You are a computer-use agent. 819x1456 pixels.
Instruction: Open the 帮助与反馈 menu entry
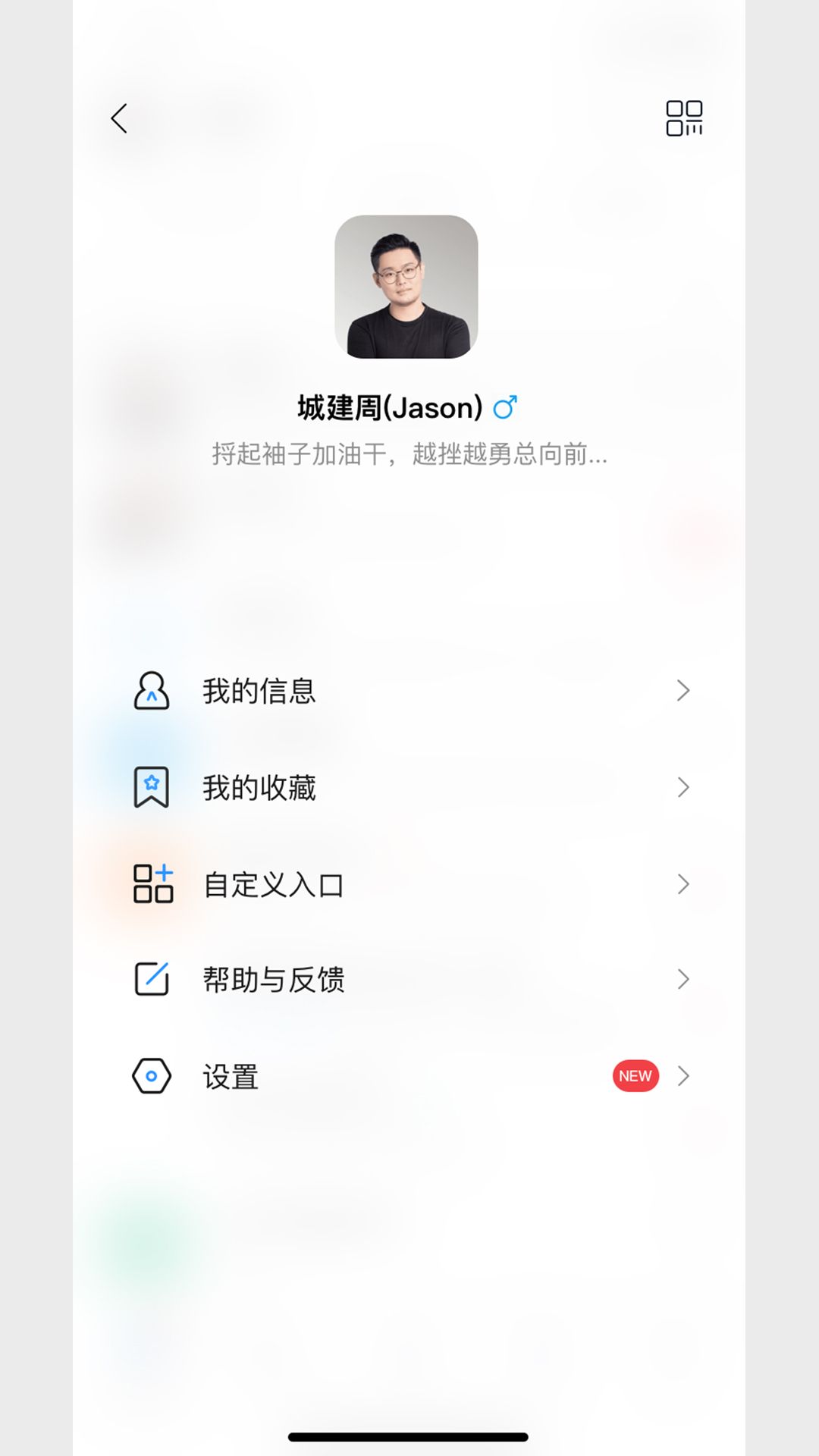click(x=273, y=980)
